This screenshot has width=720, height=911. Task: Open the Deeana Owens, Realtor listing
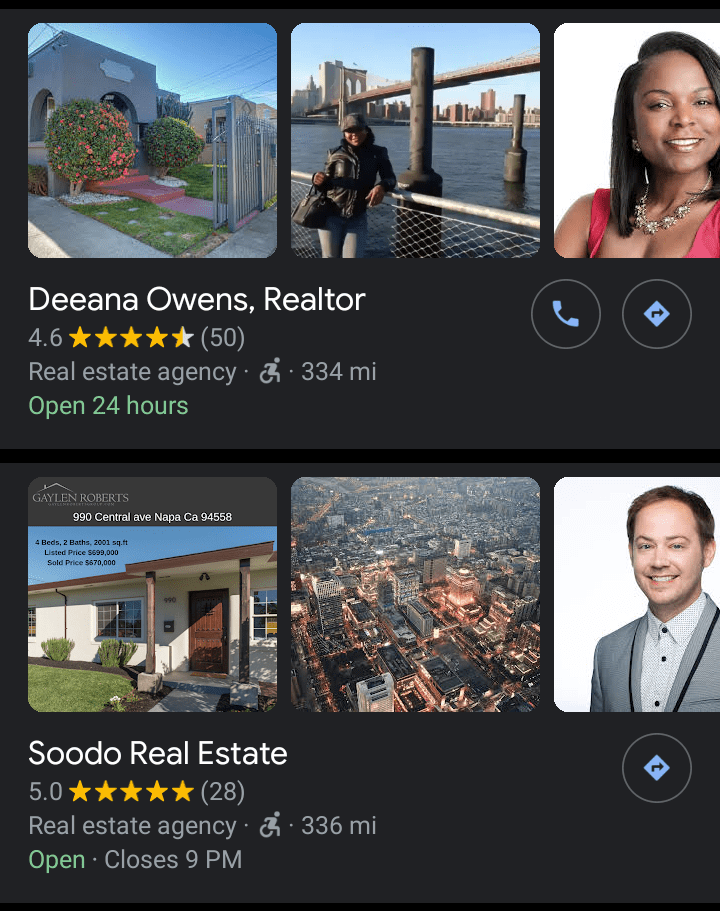(x=197, y=300)
